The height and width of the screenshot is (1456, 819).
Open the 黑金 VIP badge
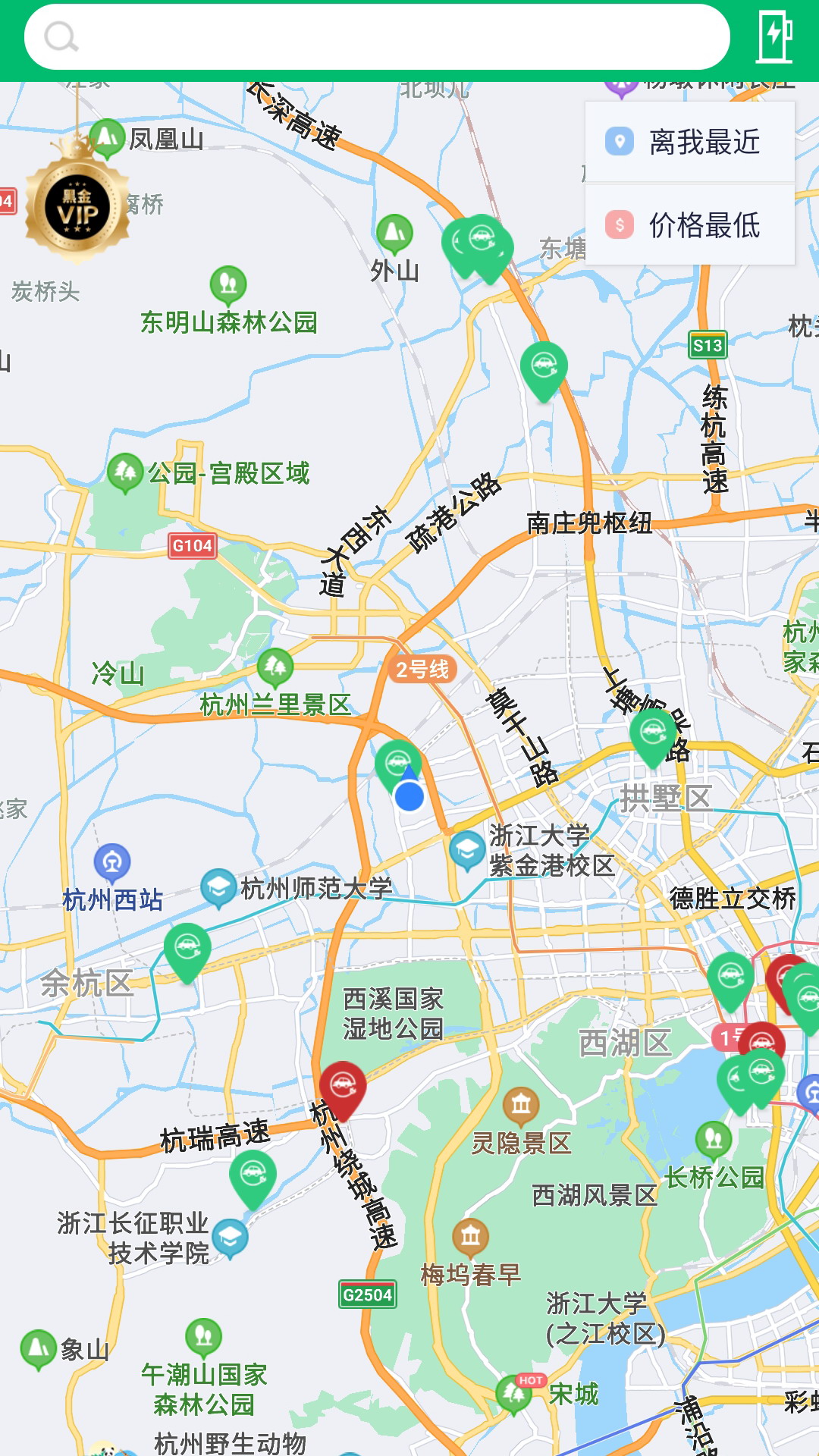77,203
